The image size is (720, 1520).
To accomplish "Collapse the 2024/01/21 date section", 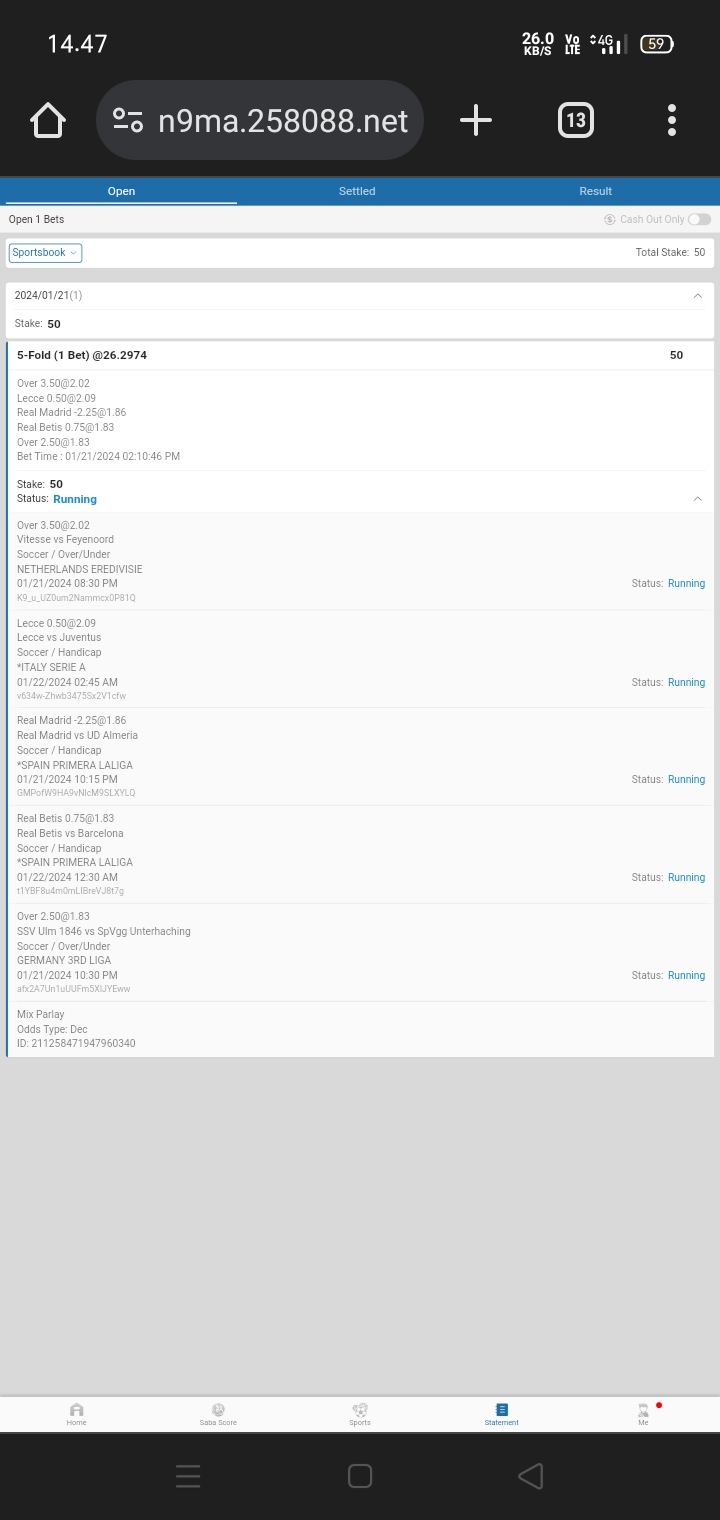I will click(697, 296).
